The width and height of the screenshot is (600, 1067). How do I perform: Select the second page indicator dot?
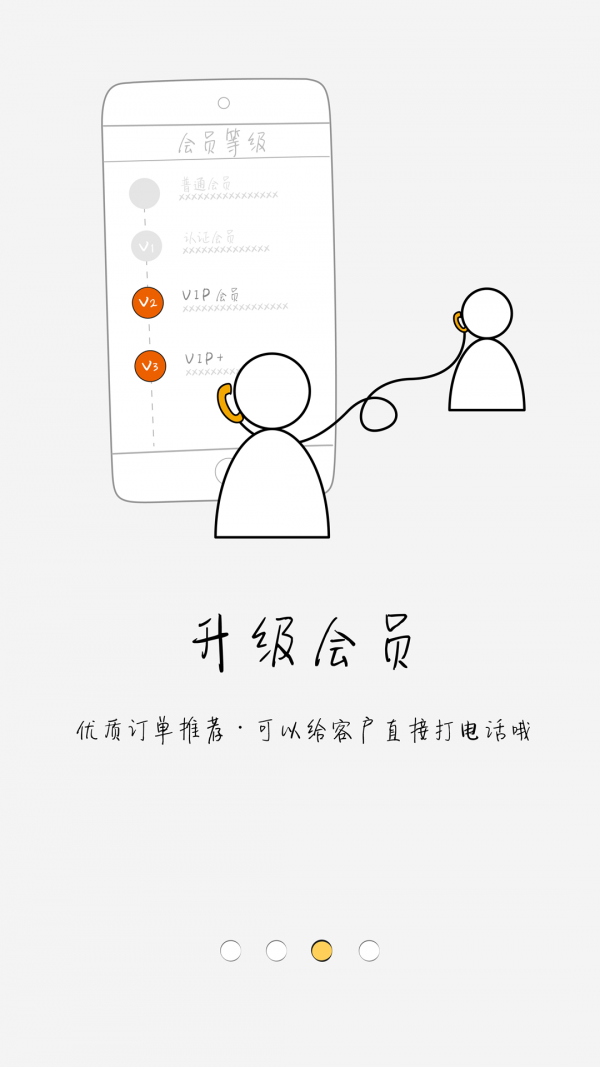coord(277,951)
